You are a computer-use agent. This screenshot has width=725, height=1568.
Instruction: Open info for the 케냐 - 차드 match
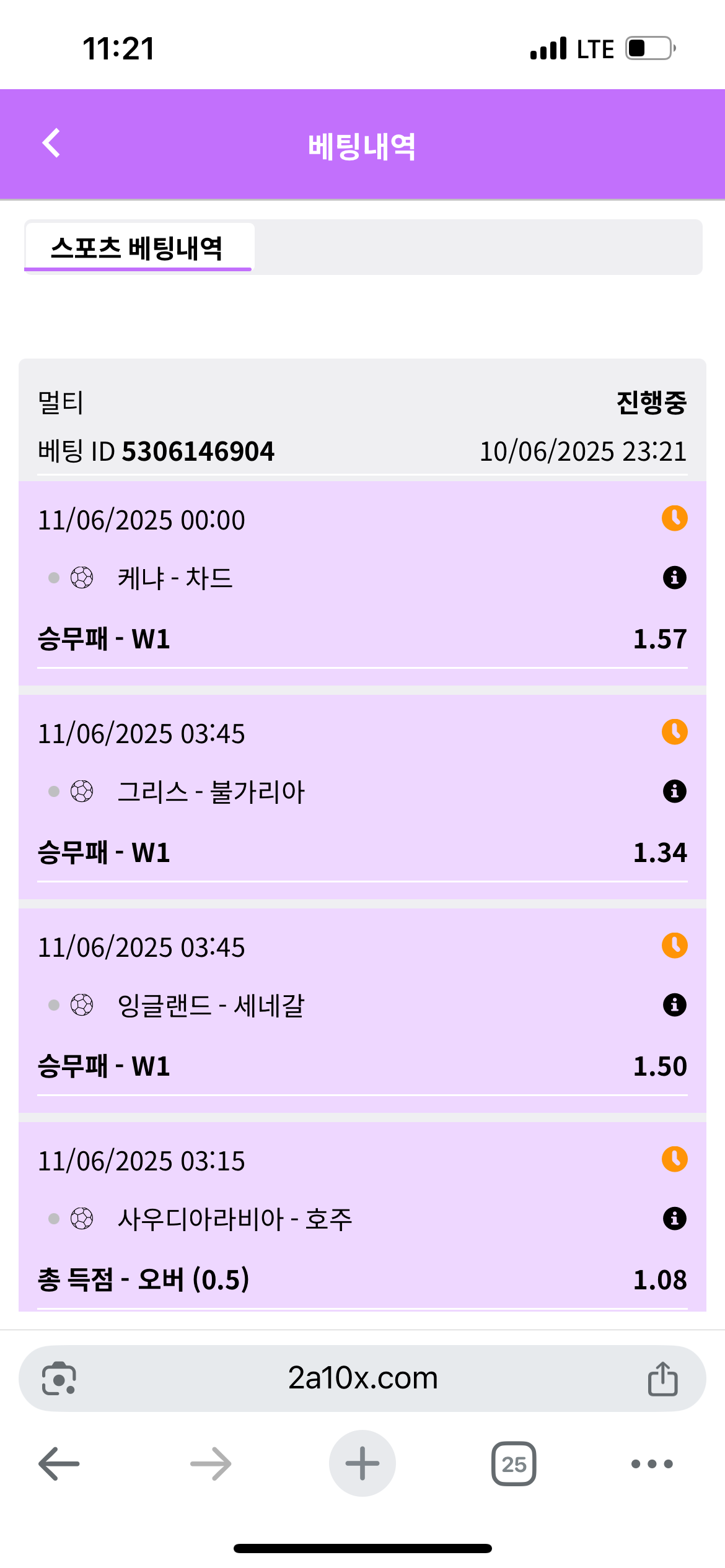[674, 578]
